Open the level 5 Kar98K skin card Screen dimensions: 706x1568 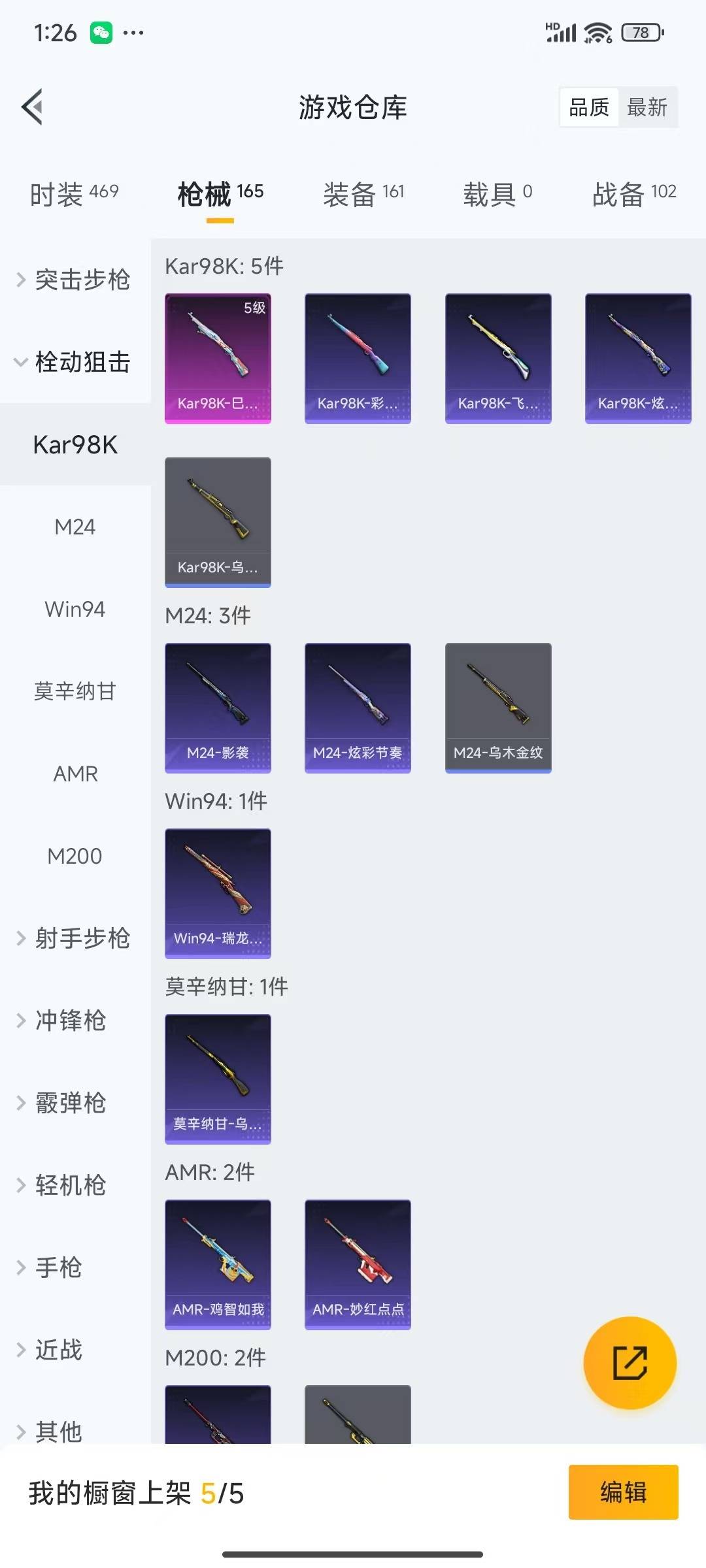218,358
